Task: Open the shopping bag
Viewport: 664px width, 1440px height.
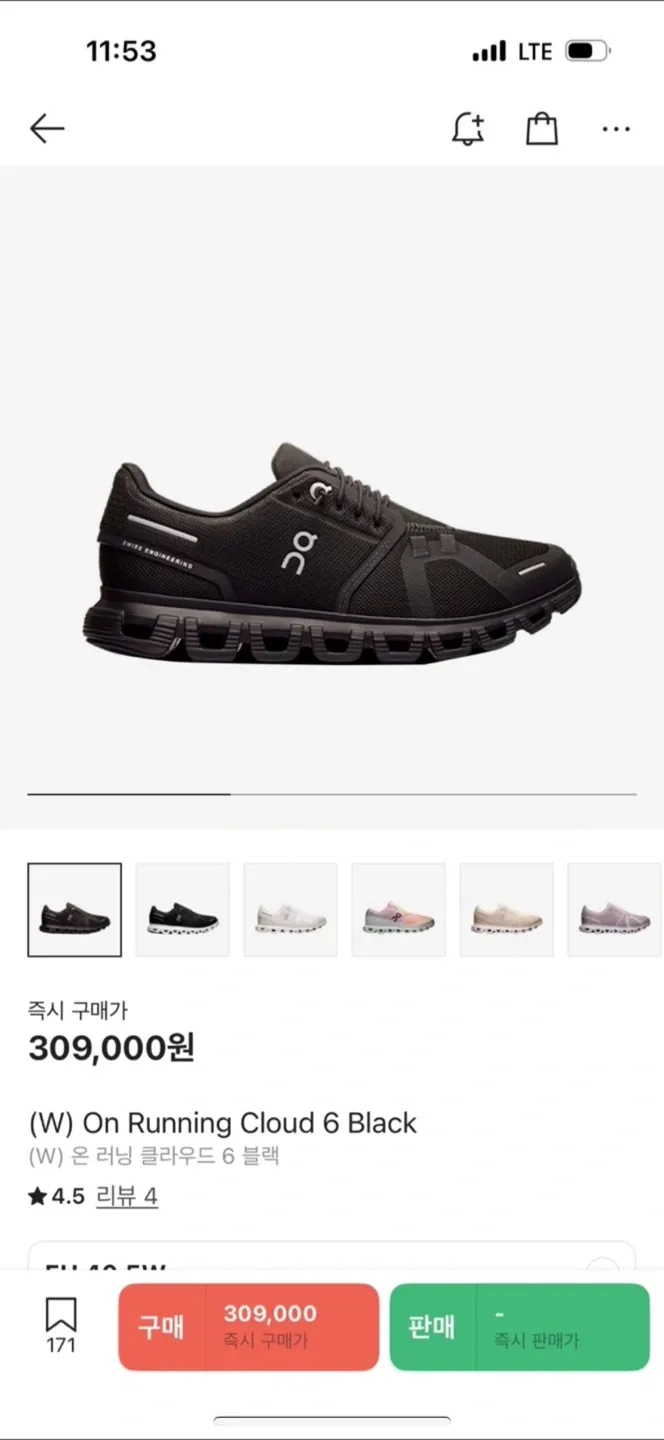Action: [x=541, y=128]
